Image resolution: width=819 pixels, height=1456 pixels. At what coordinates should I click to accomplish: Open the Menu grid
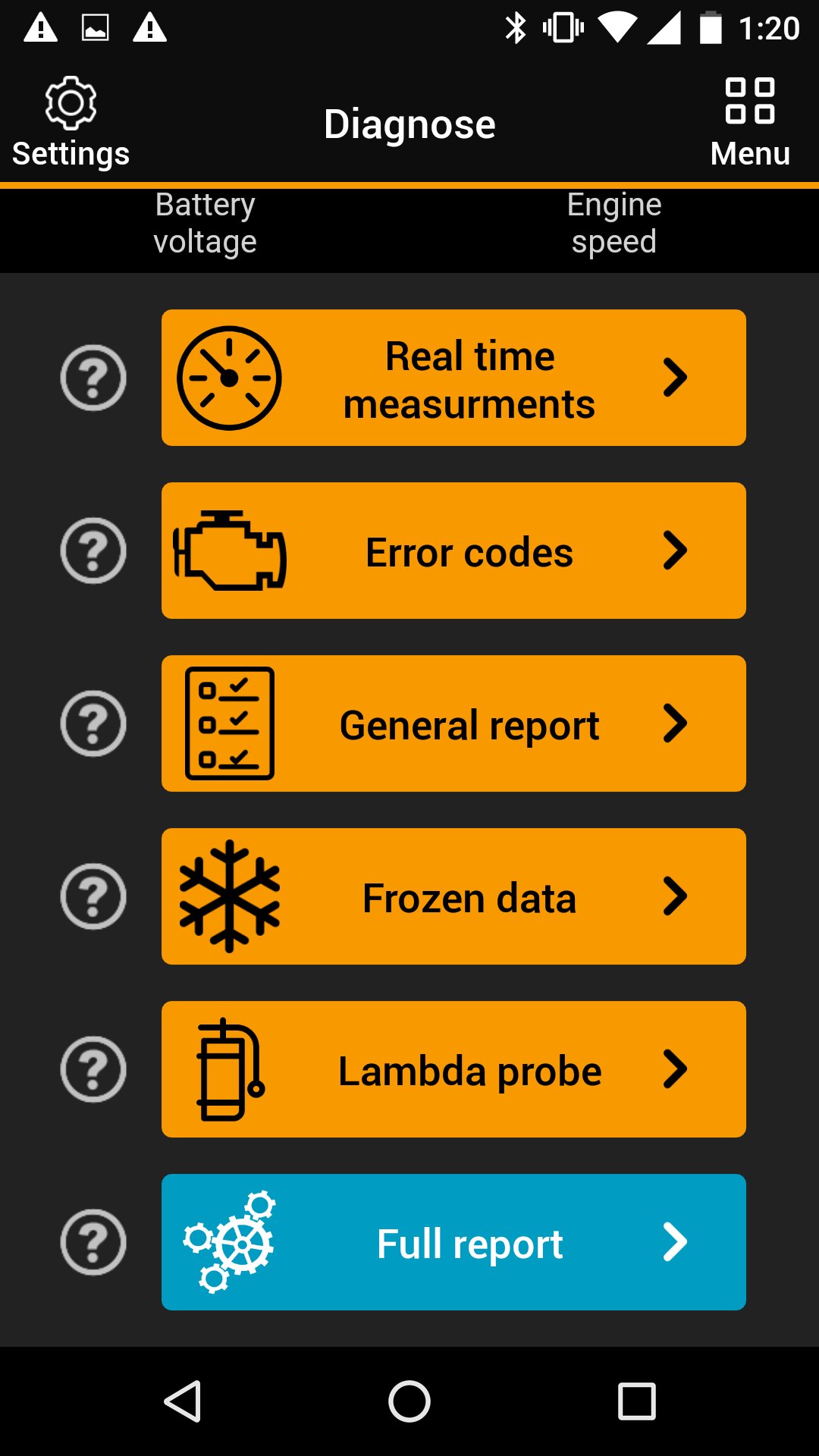pyautogui.click(x=749, y=121)
